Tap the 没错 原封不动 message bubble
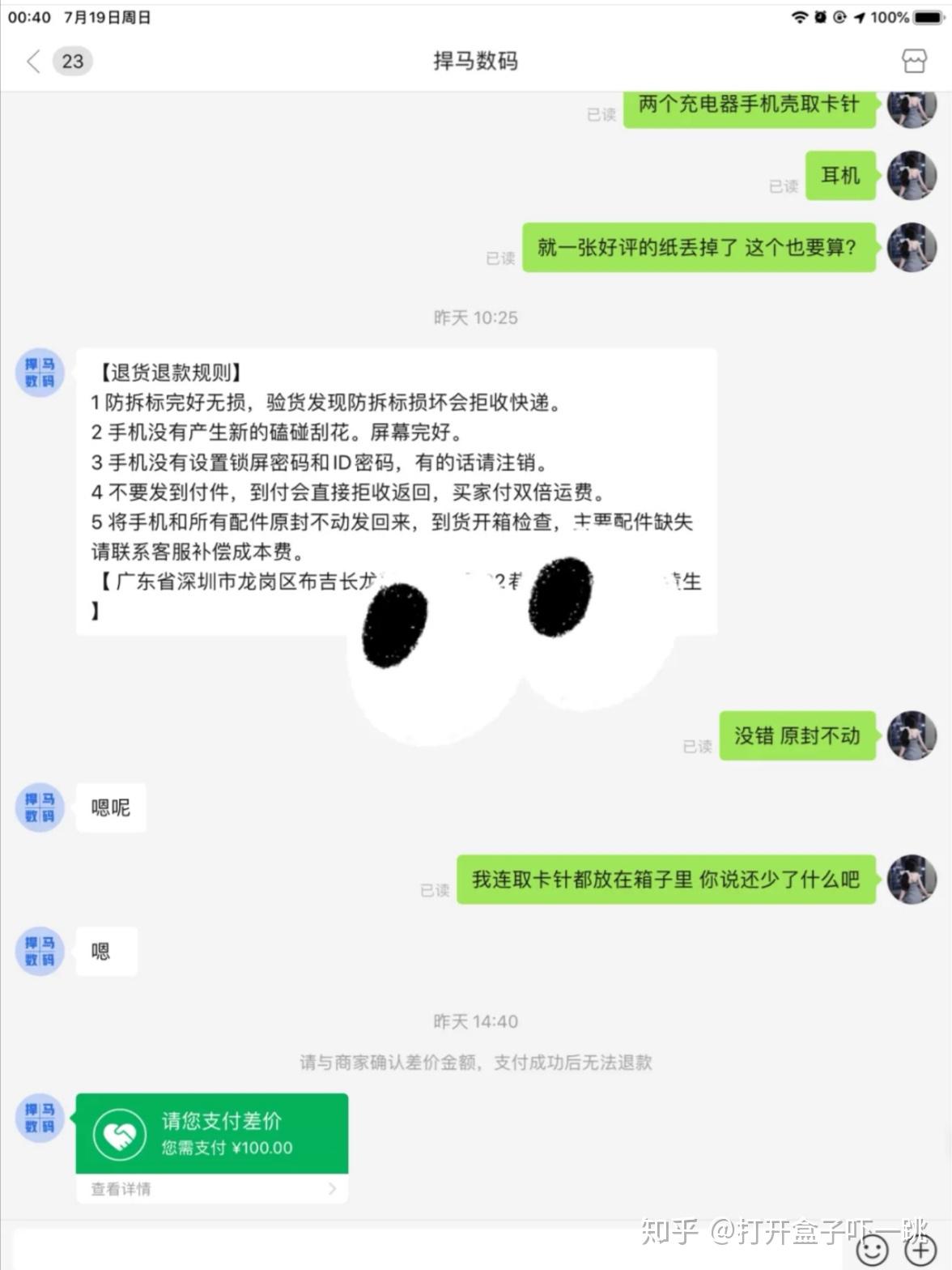 [x=796, y=736]
